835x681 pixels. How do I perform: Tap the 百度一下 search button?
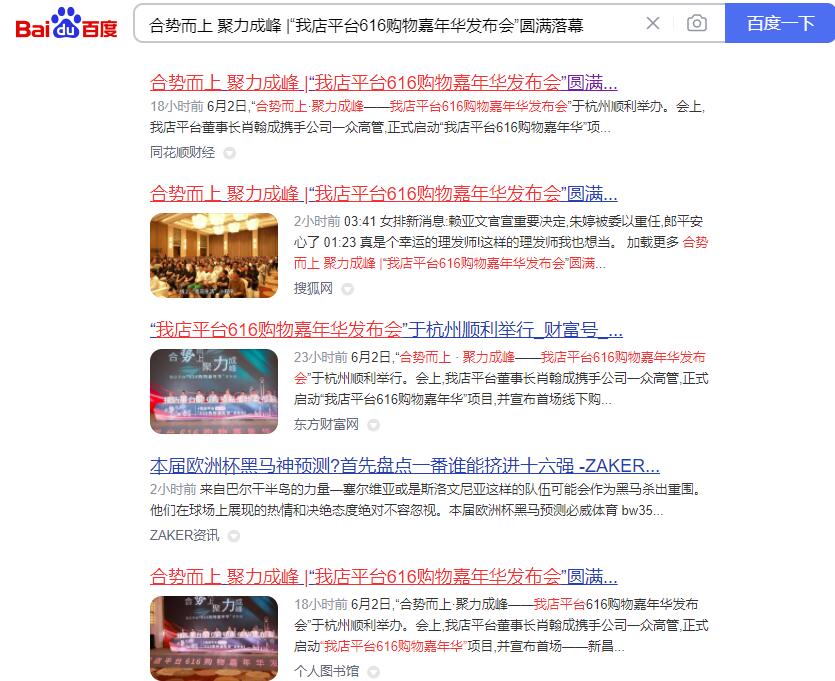tap(780, 23)
